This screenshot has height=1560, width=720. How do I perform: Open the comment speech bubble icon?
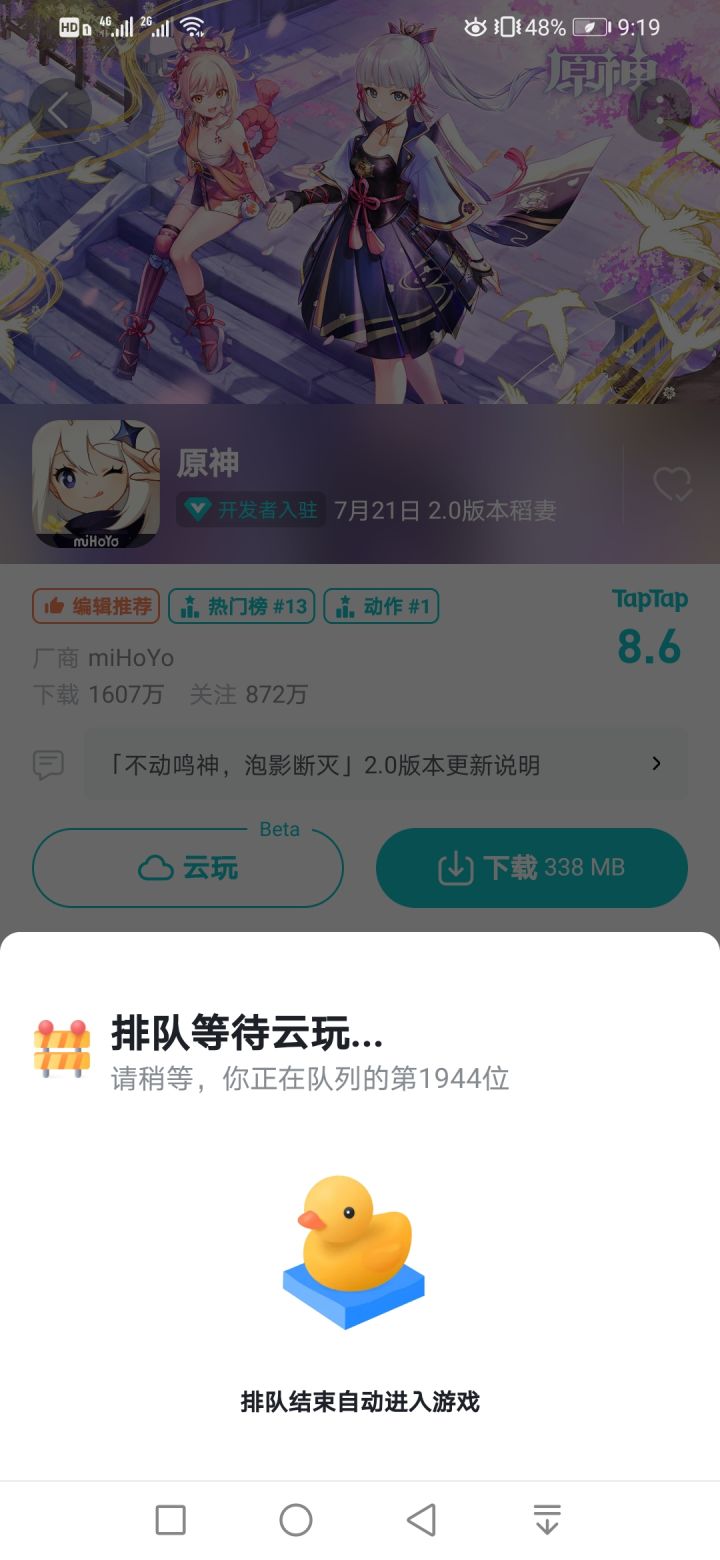[x=47, y=763]
